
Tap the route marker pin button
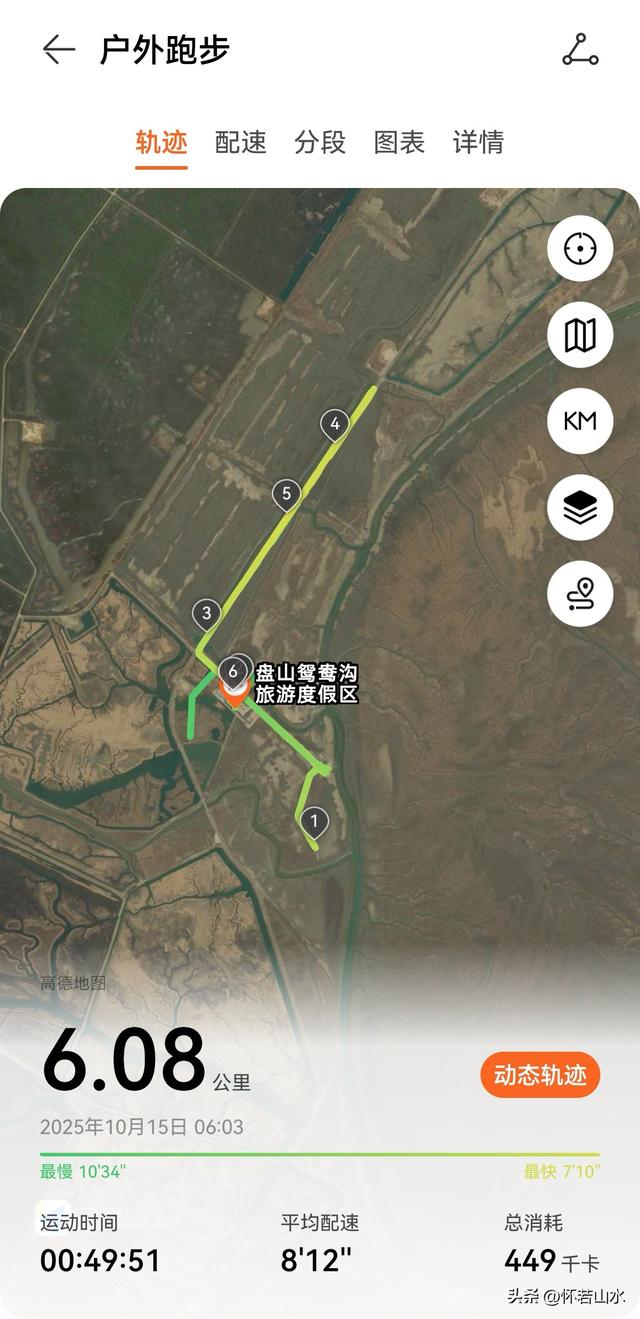[x=580, y=594]
